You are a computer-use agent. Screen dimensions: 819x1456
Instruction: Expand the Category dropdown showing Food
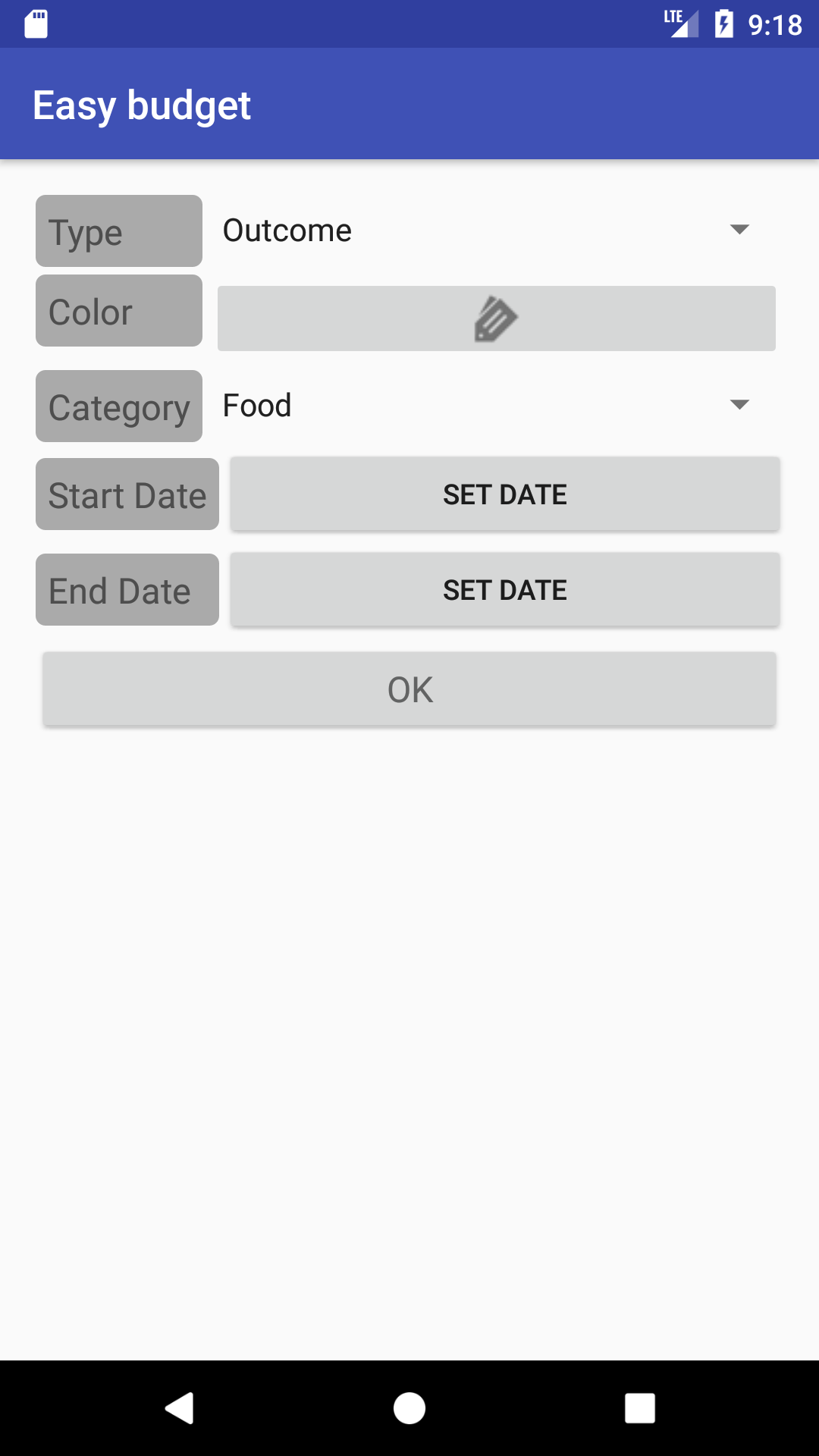pos(485,406)
